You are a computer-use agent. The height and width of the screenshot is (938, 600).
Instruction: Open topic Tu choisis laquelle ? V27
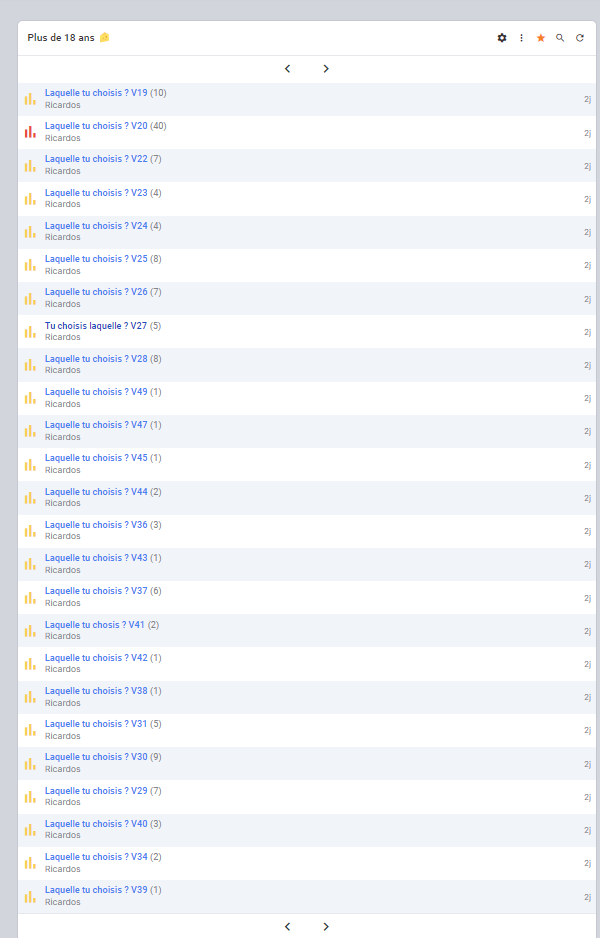[96, 326]
